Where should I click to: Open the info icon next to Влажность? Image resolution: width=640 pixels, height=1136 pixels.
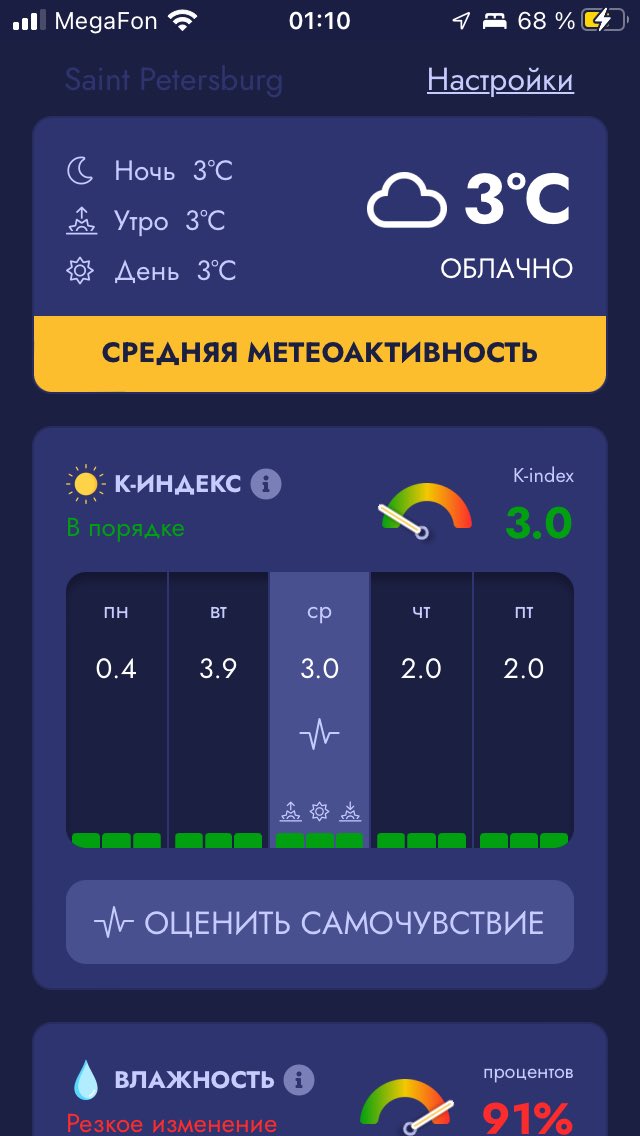point(299,1079)
